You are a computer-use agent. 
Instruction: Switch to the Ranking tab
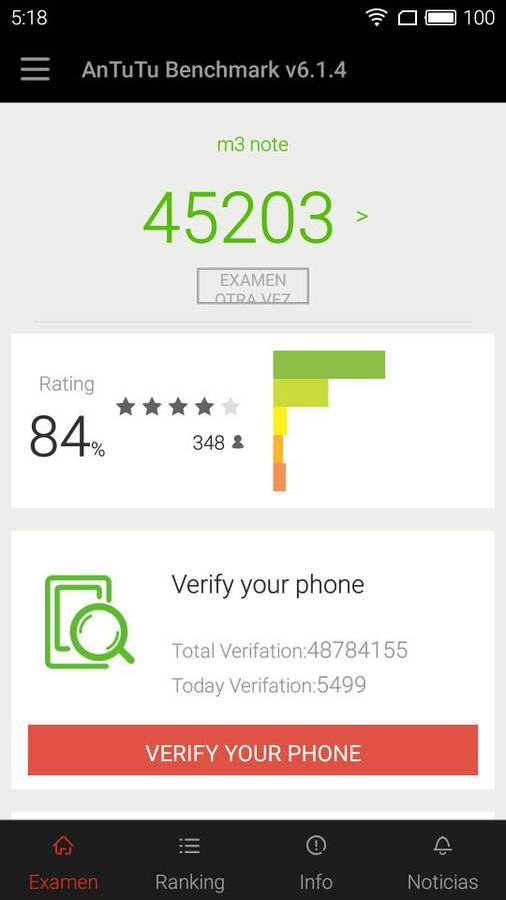[190, 861]
